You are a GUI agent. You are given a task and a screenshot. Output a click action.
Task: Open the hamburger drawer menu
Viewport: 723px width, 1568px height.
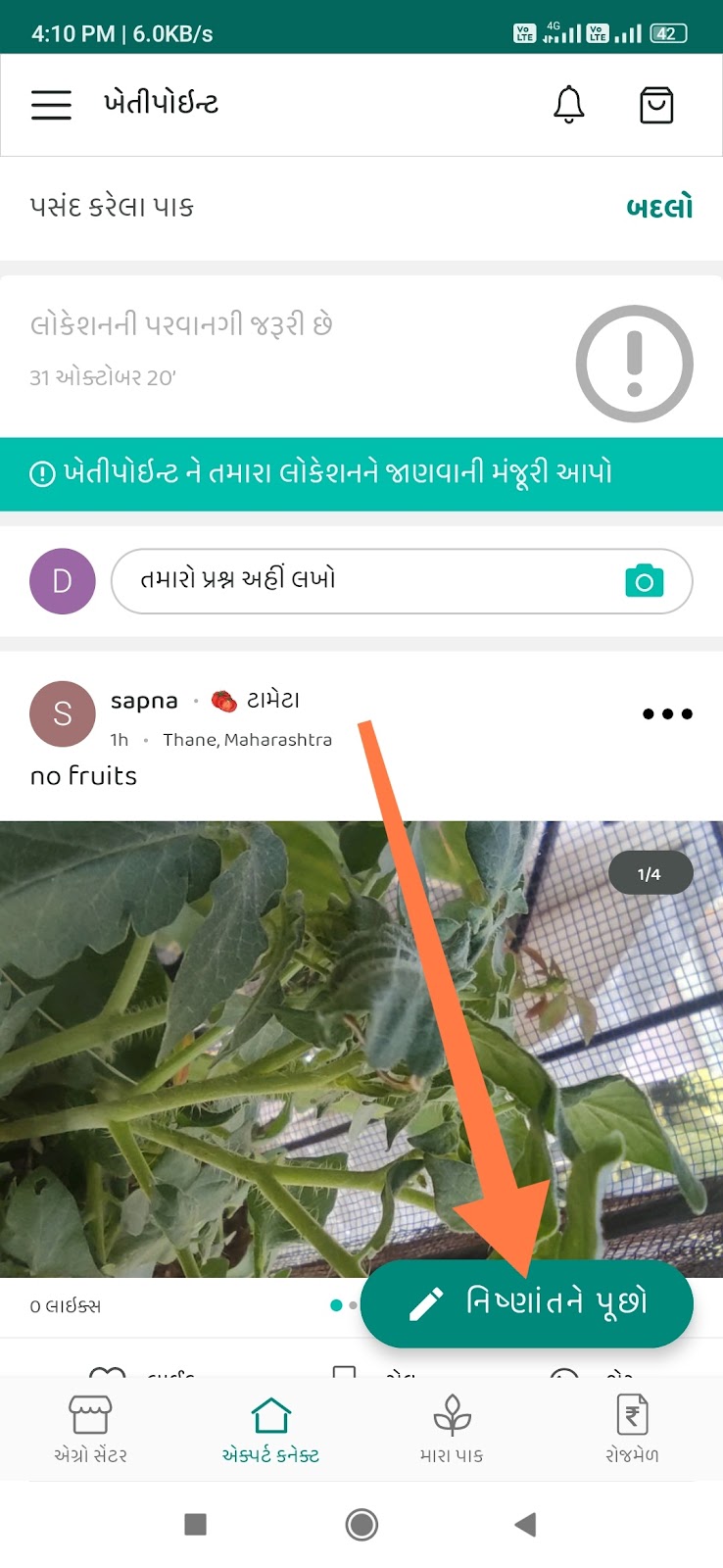[x=51, y=105]
